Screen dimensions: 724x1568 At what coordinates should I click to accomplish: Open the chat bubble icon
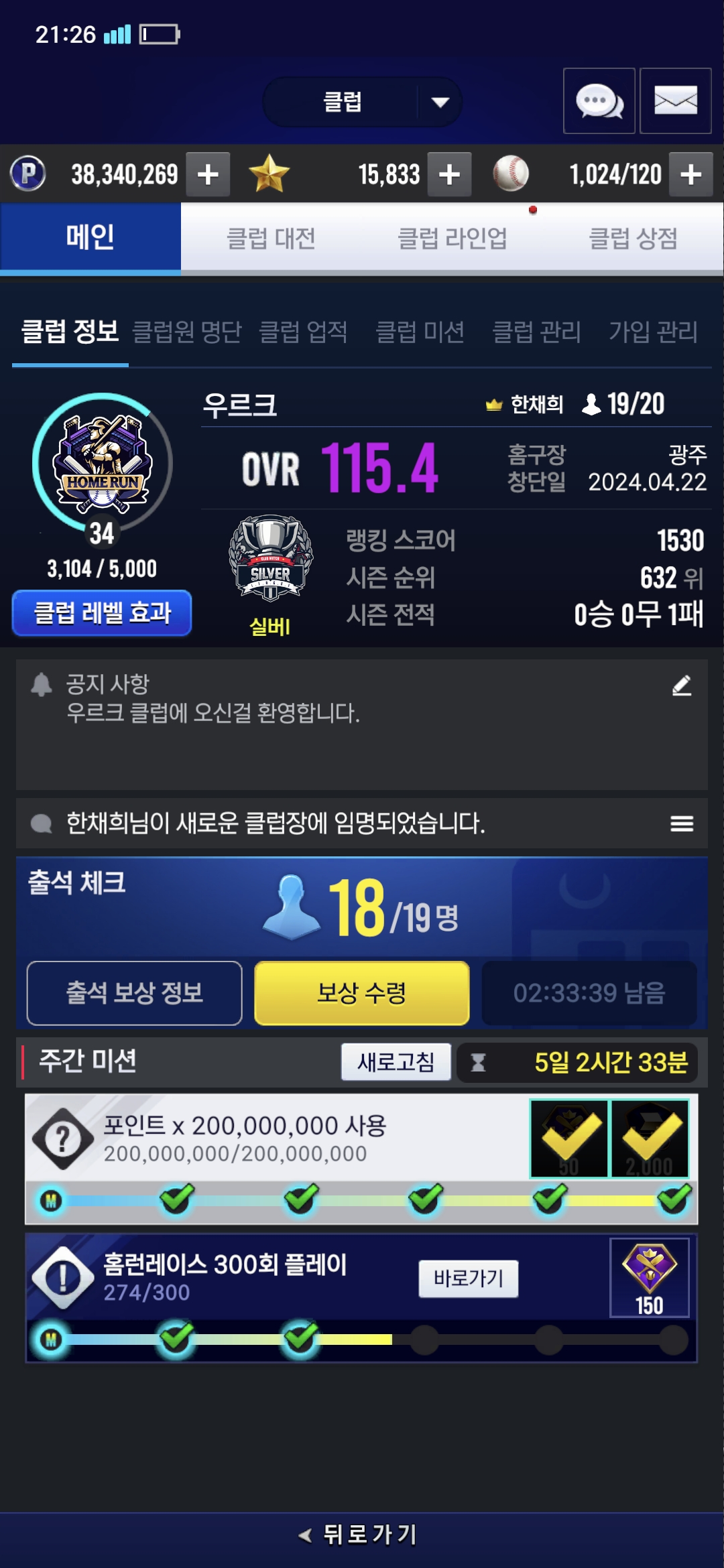pos(599,101)
